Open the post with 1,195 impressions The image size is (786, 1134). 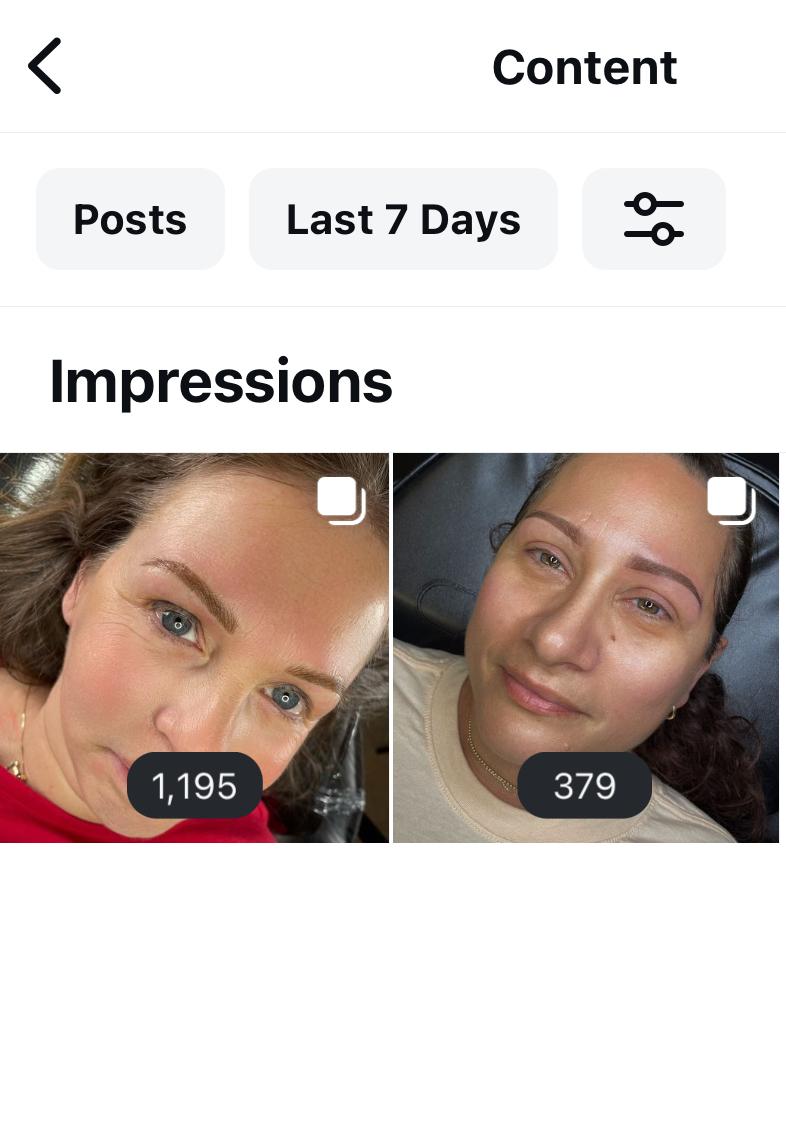click(x=194, y=647)
